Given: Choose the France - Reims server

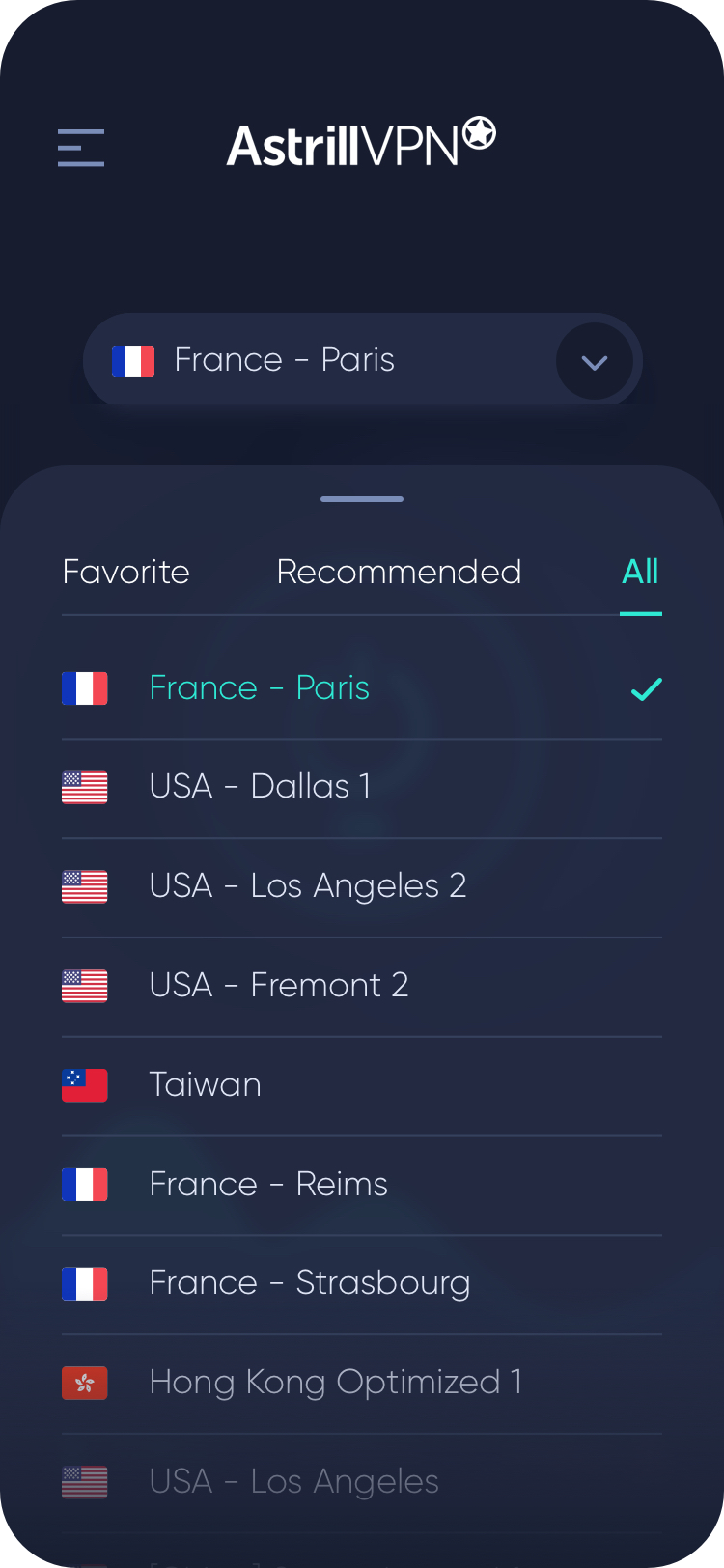Looking at the screenshot, I should point(268,1185).
